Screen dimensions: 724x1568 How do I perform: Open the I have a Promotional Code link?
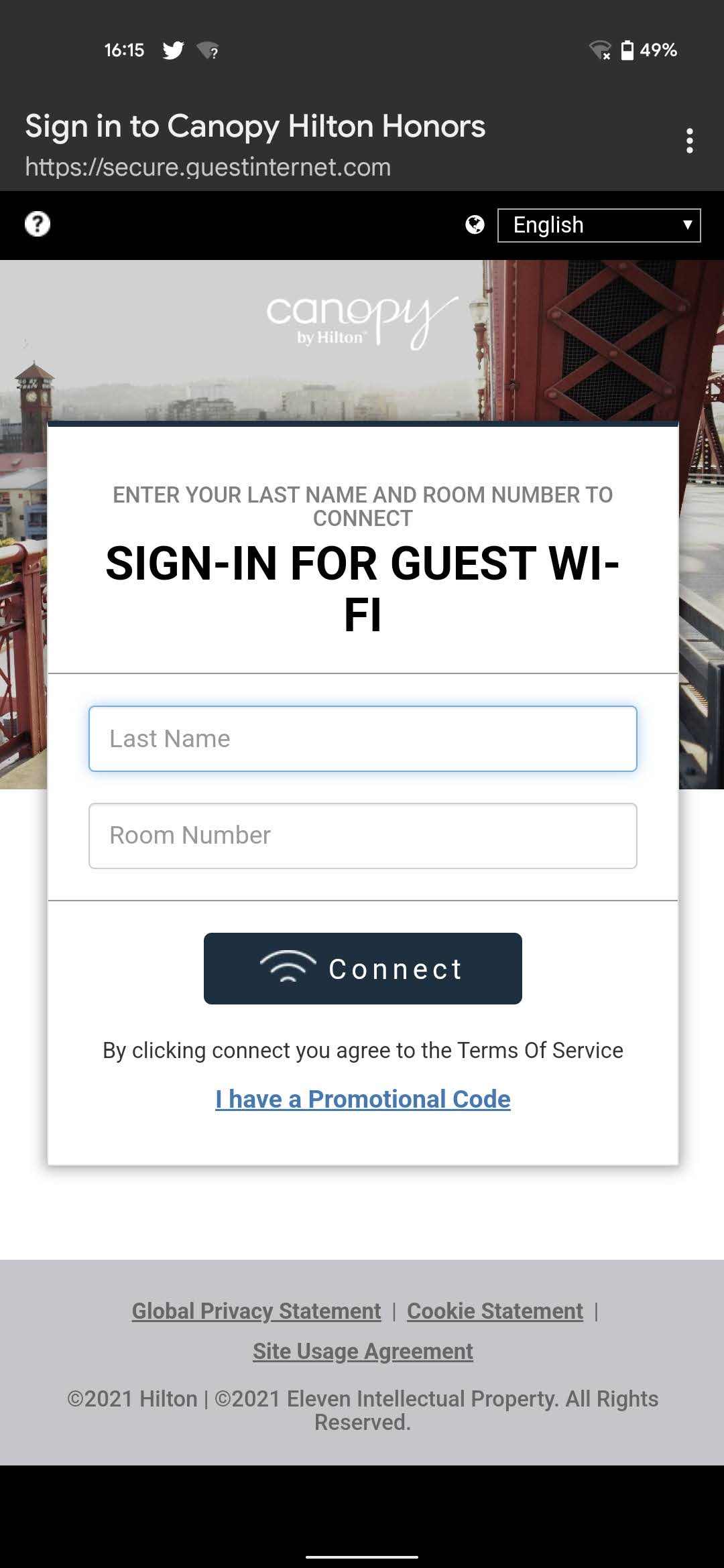(x=363, y=1099)
